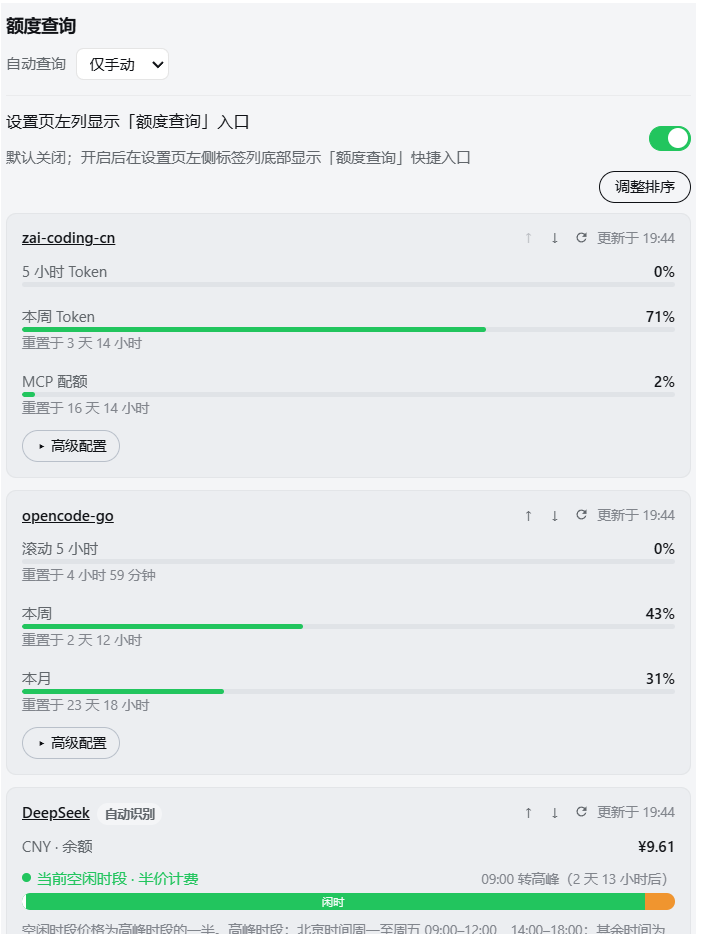Toggle off the 额度查询 entry switch
Viewport: 706px width, 934px height.
coord(670,138)
